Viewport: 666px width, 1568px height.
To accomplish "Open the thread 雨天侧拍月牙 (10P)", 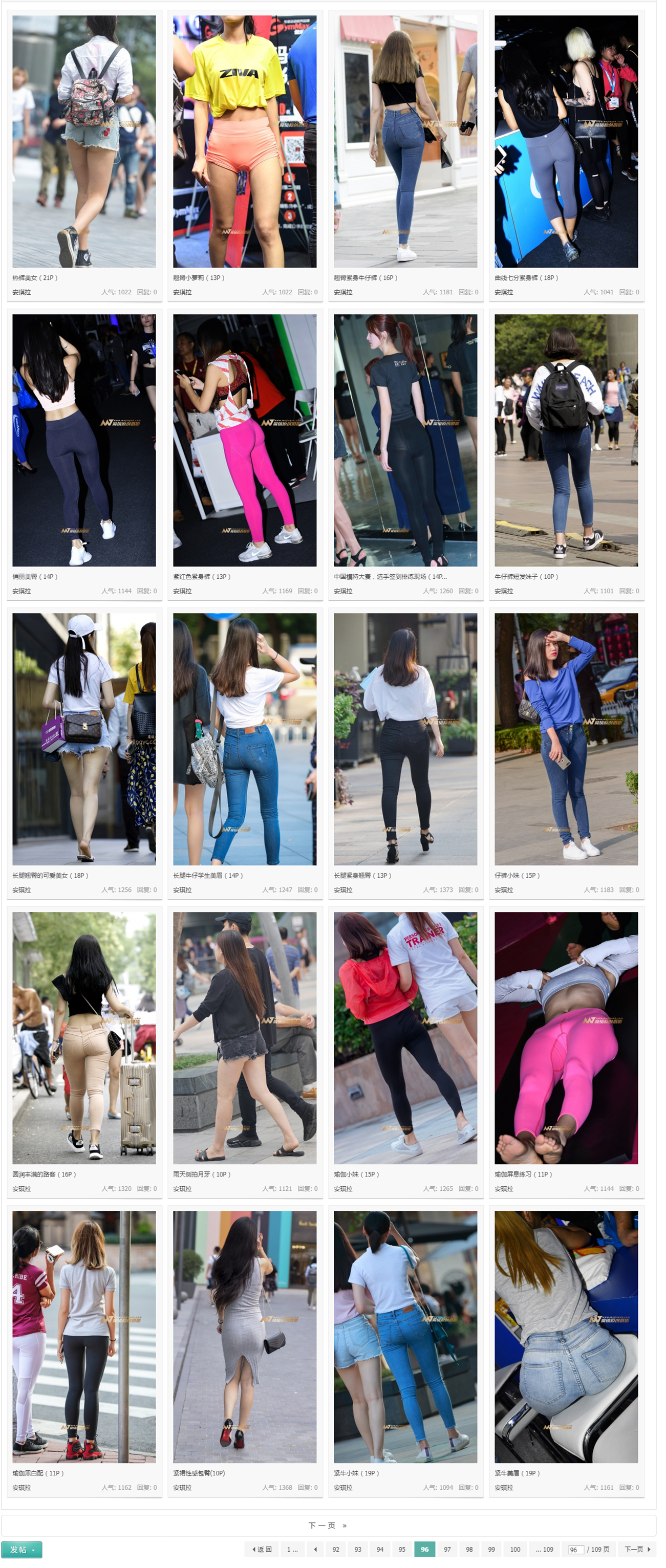I will 202,1174.
